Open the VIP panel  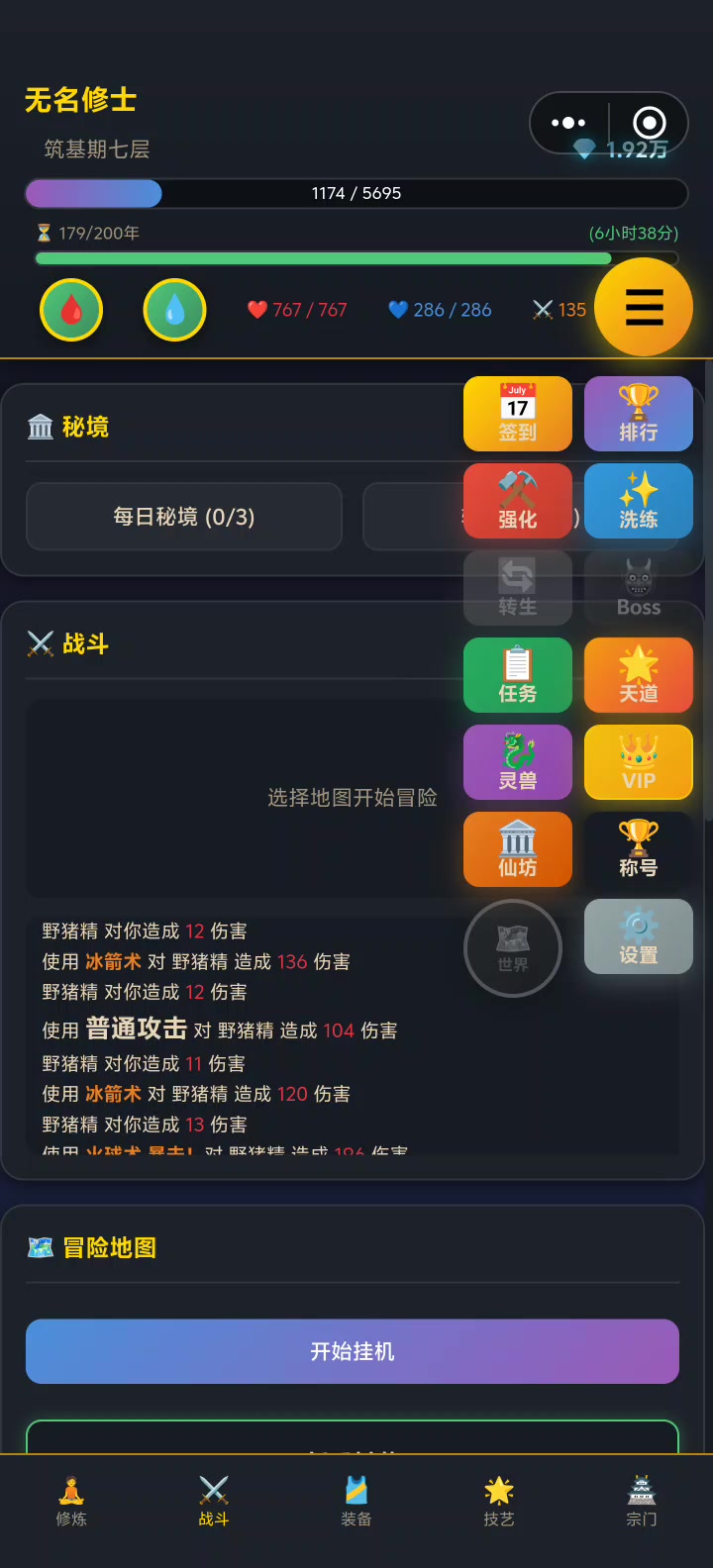(x=639, y=762)
